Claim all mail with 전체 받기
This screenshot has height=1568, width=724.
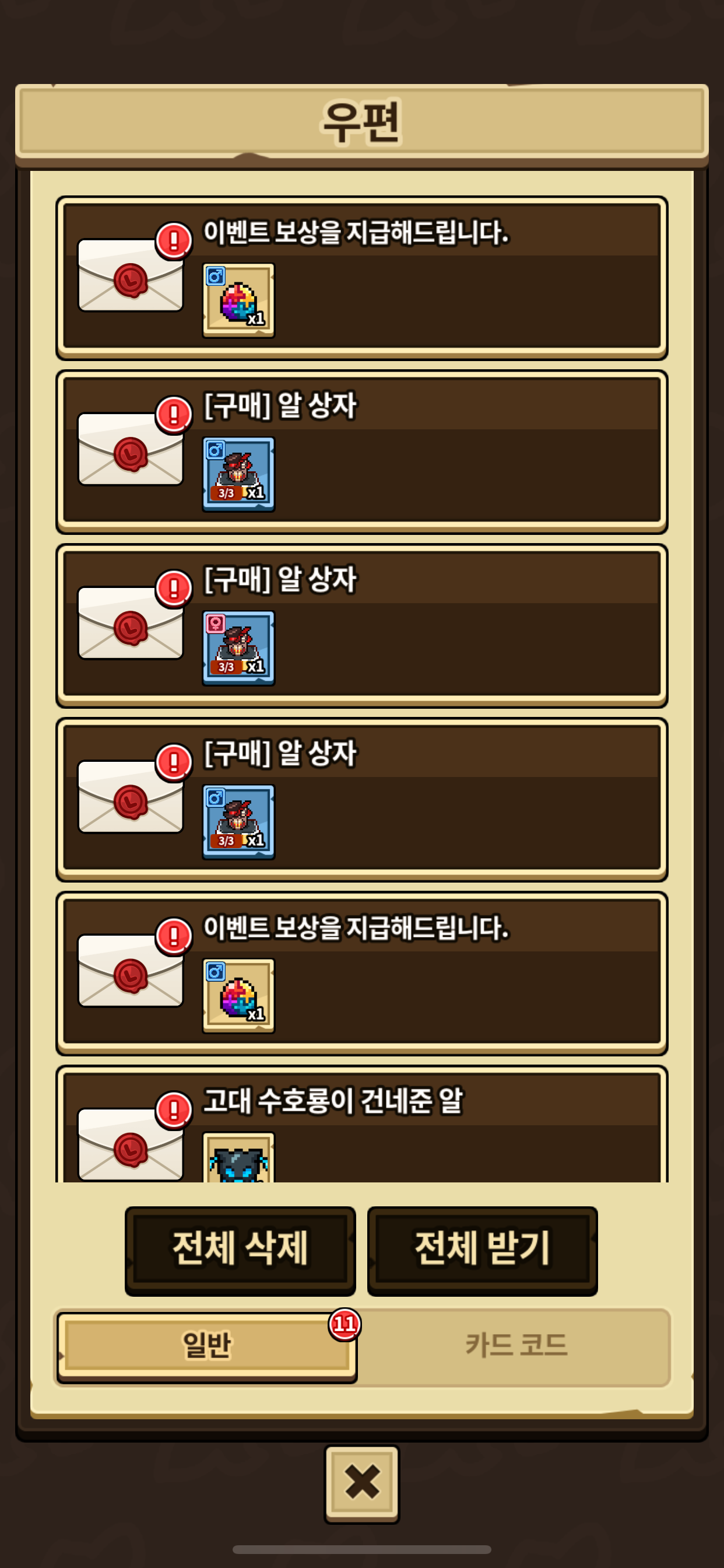[482, 1248]
